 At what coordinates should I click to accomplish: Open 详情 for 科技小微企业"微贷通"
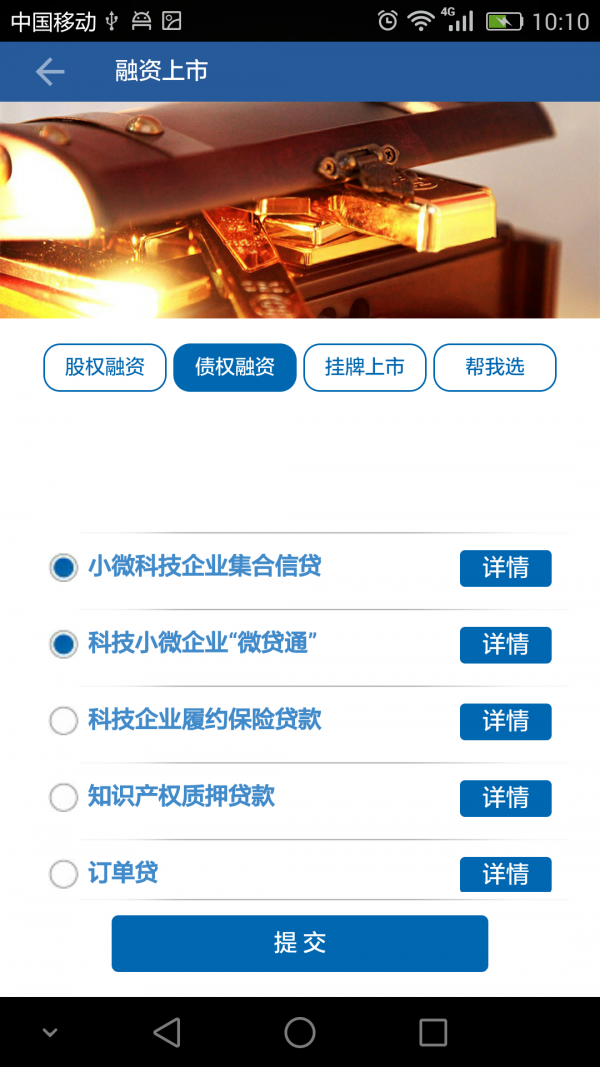point(505,645)
